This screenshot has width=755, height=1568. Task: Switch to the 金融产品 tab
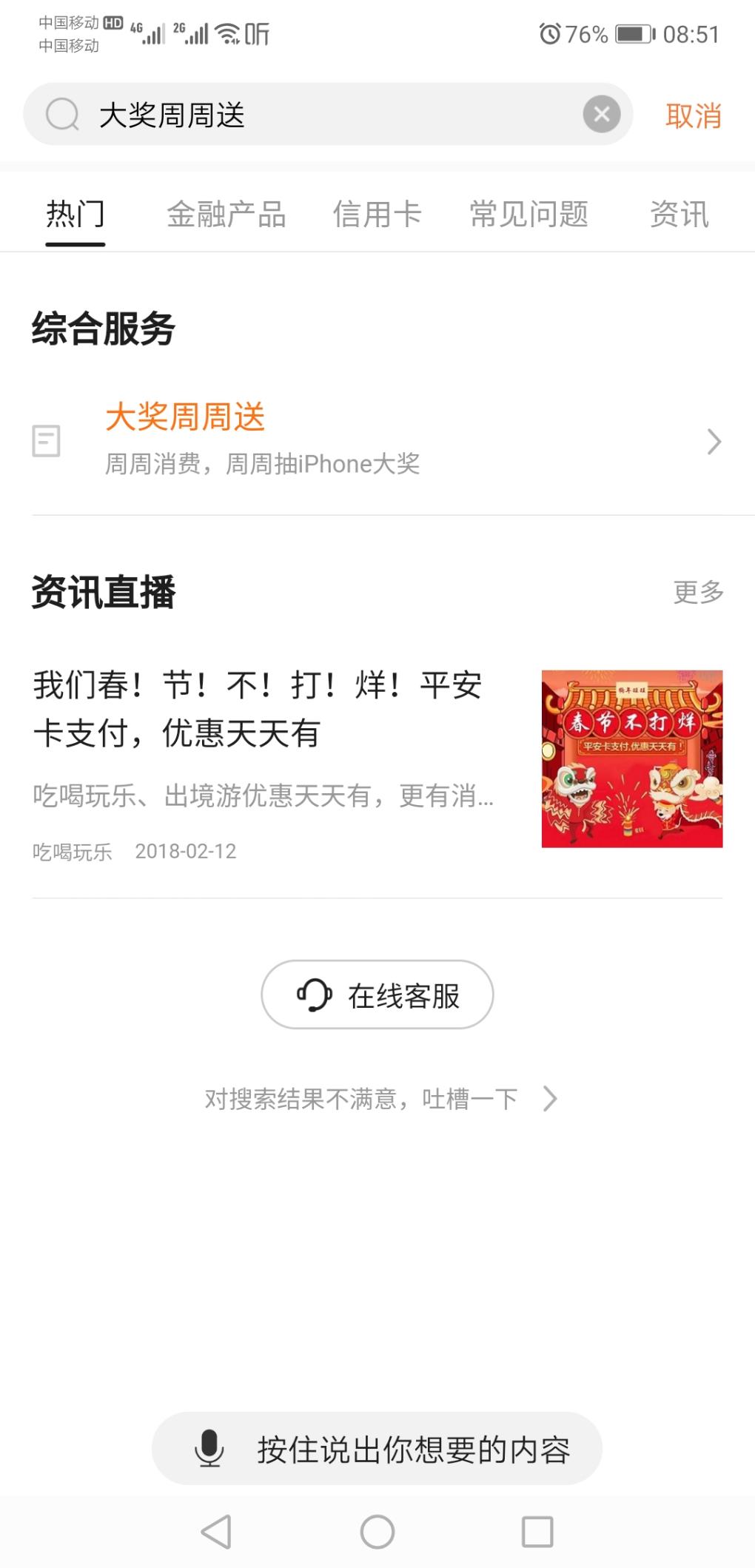pos(226,215)
